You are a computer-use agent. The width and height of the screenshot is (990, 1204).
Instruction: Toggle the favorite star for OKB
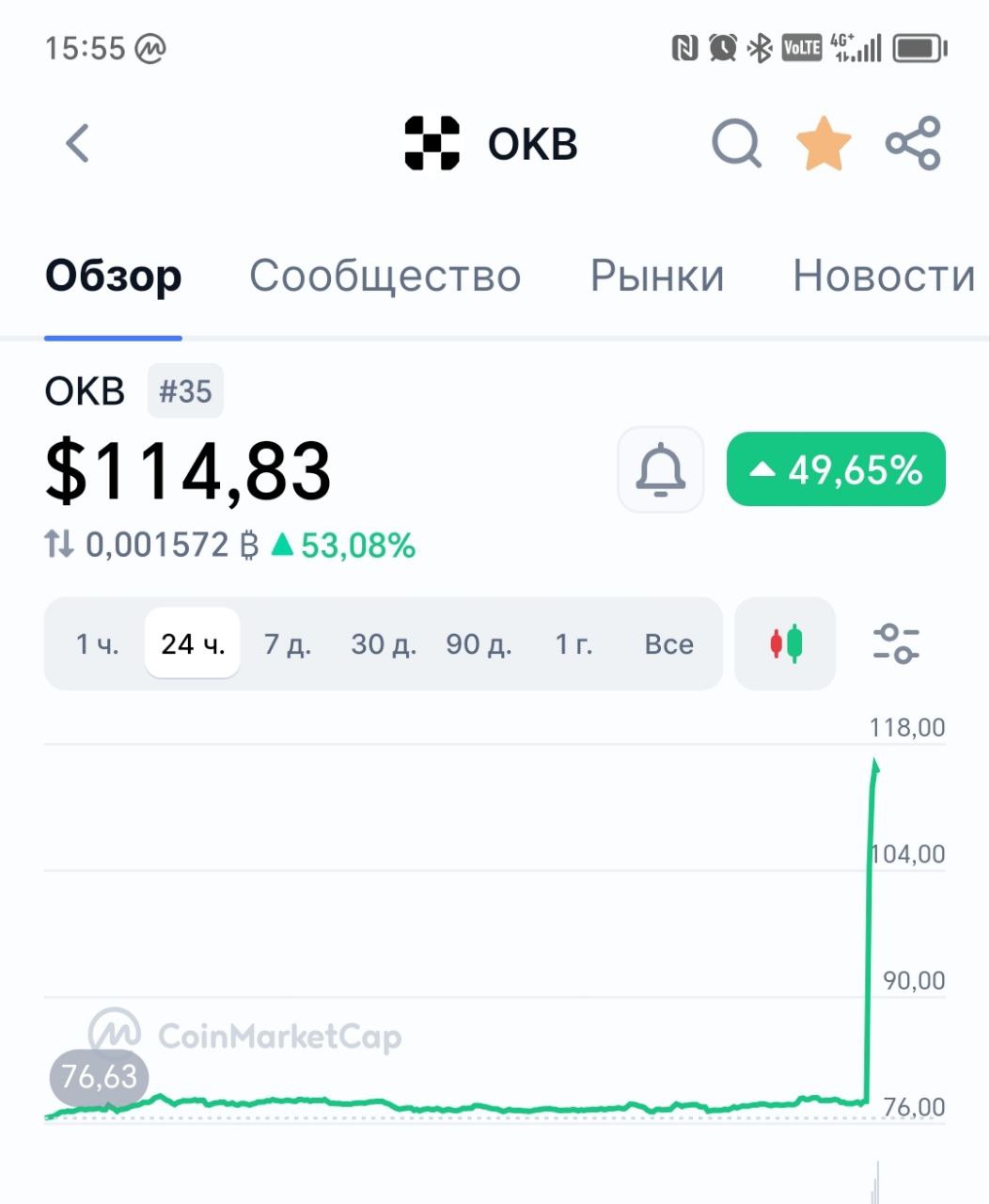[824, 144]
